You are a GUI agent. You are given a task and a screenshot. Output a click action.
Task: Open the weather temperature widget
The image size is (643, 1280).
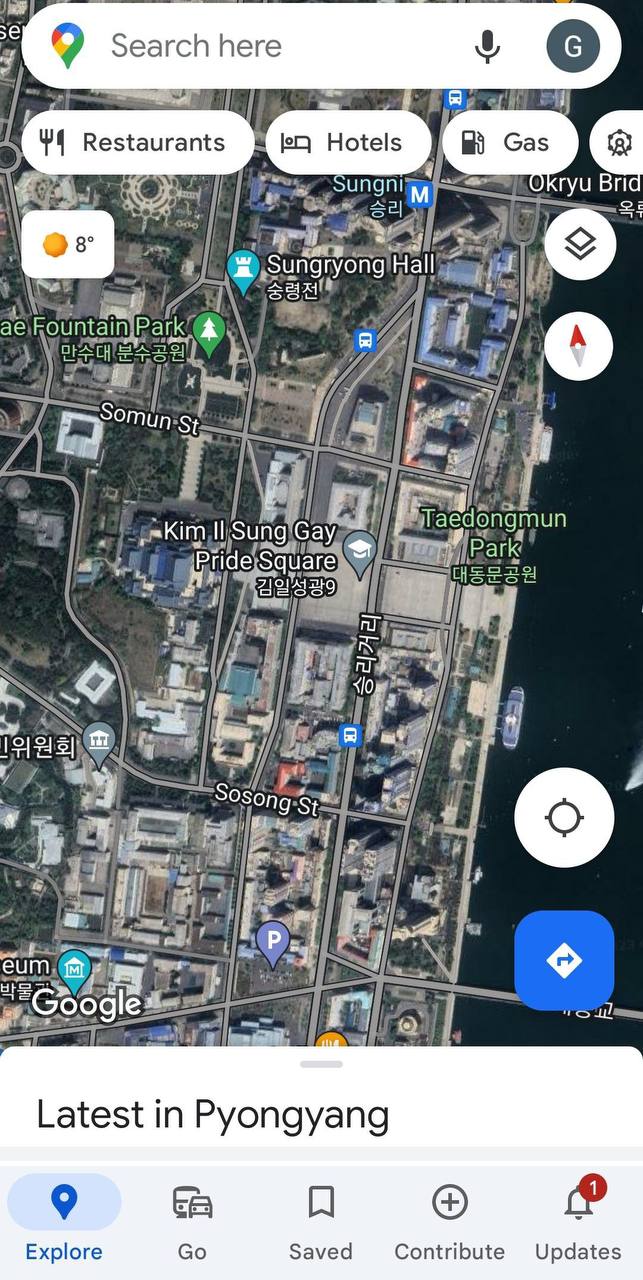tap(68, 244)
